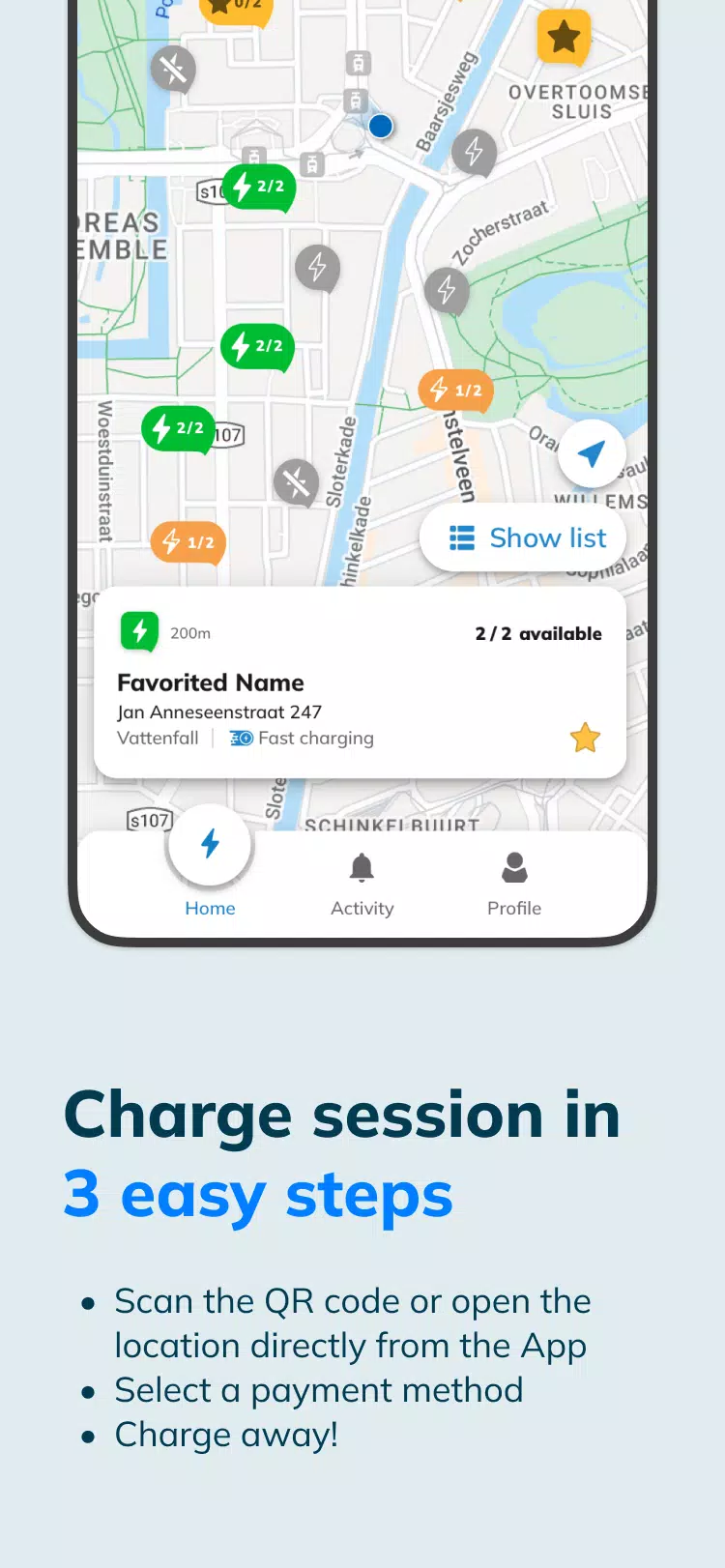Image resolution: width=725 pixels, height=1568 pixels.
Task: Select the 200m distance indicator
Action: click(x=191, y=633)
